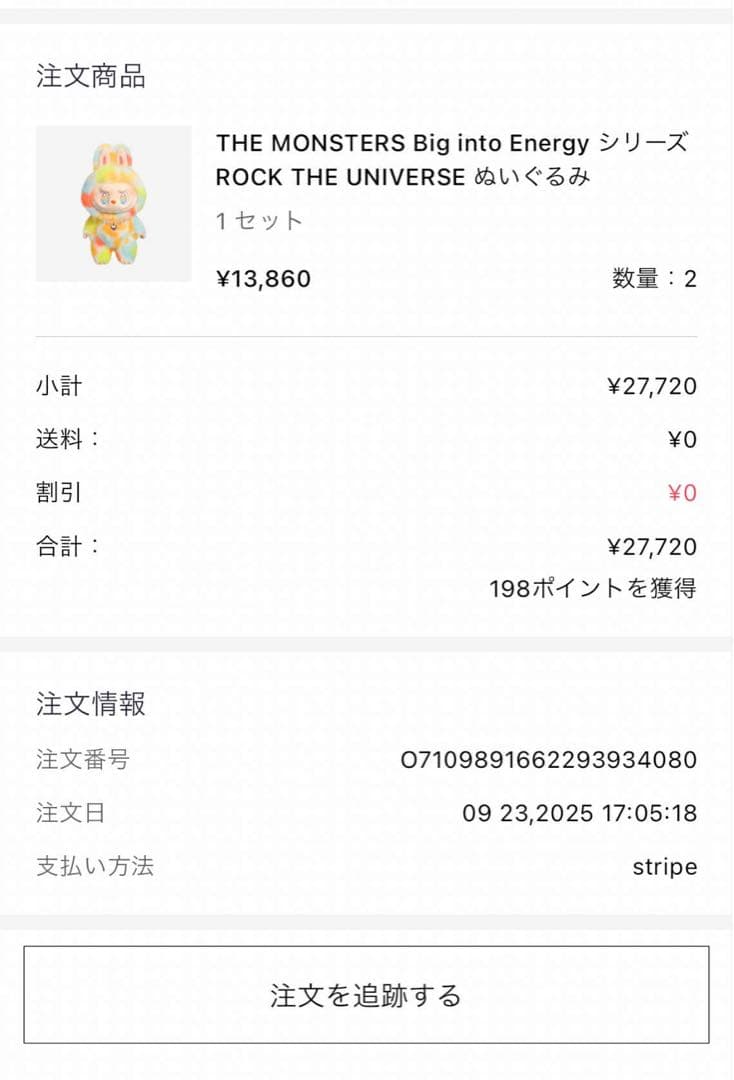
Task: Click the 注文商品 section heading
Action: pyautogui.click(x=89, y=77)
